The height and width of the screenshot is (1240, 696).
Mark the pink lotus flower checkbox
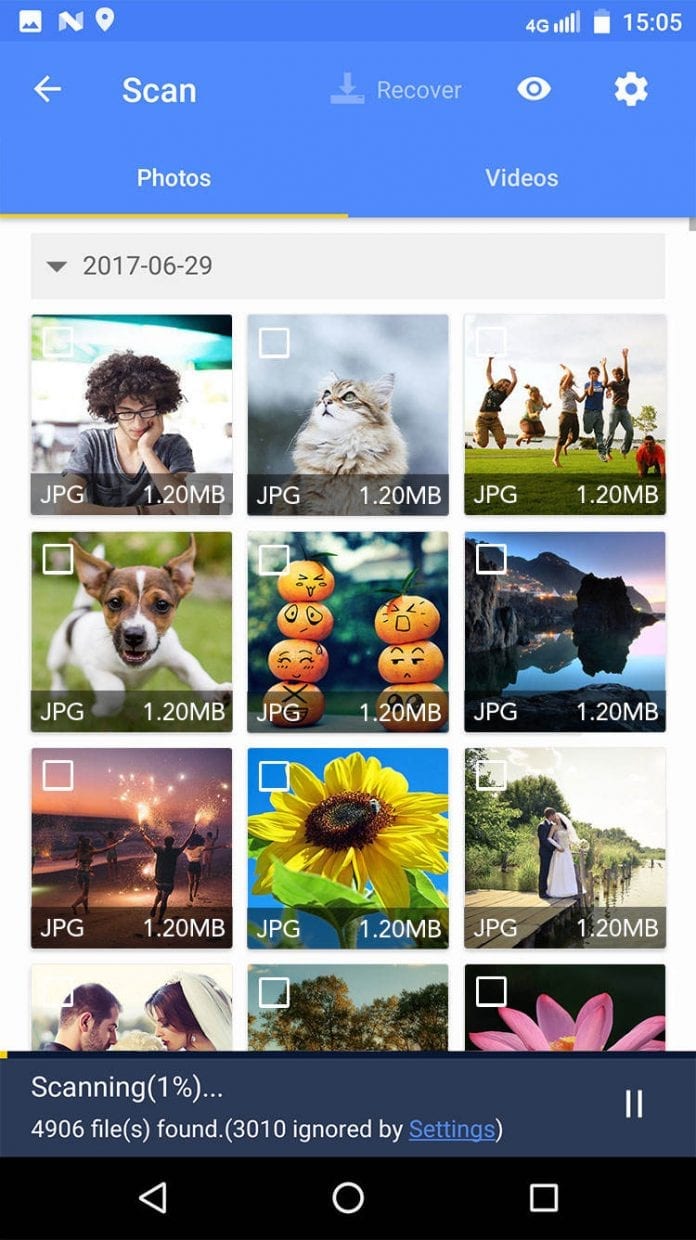point(491,992)
